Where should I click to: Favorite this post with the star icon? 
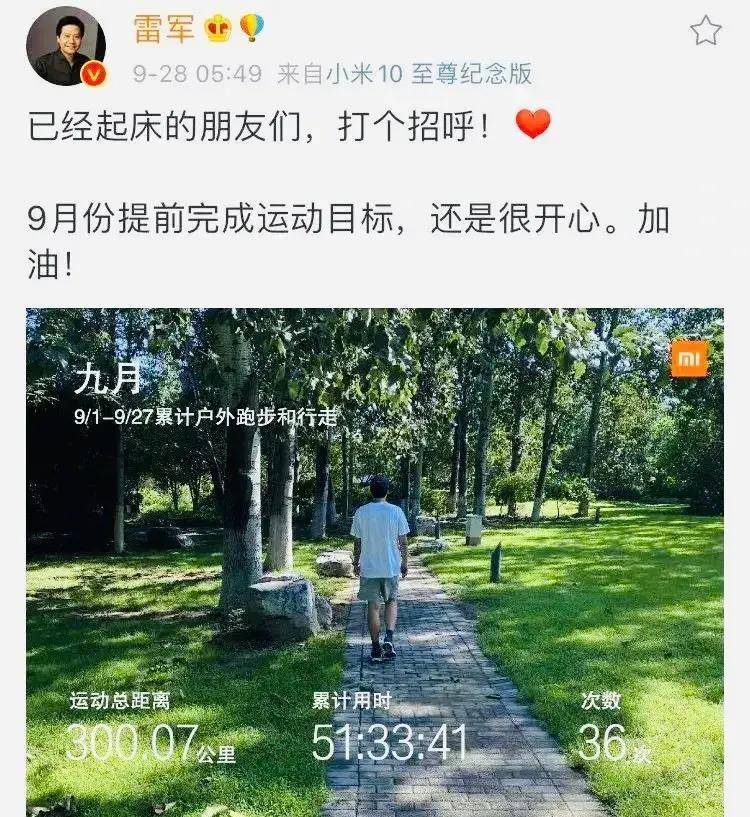(706, 31)
